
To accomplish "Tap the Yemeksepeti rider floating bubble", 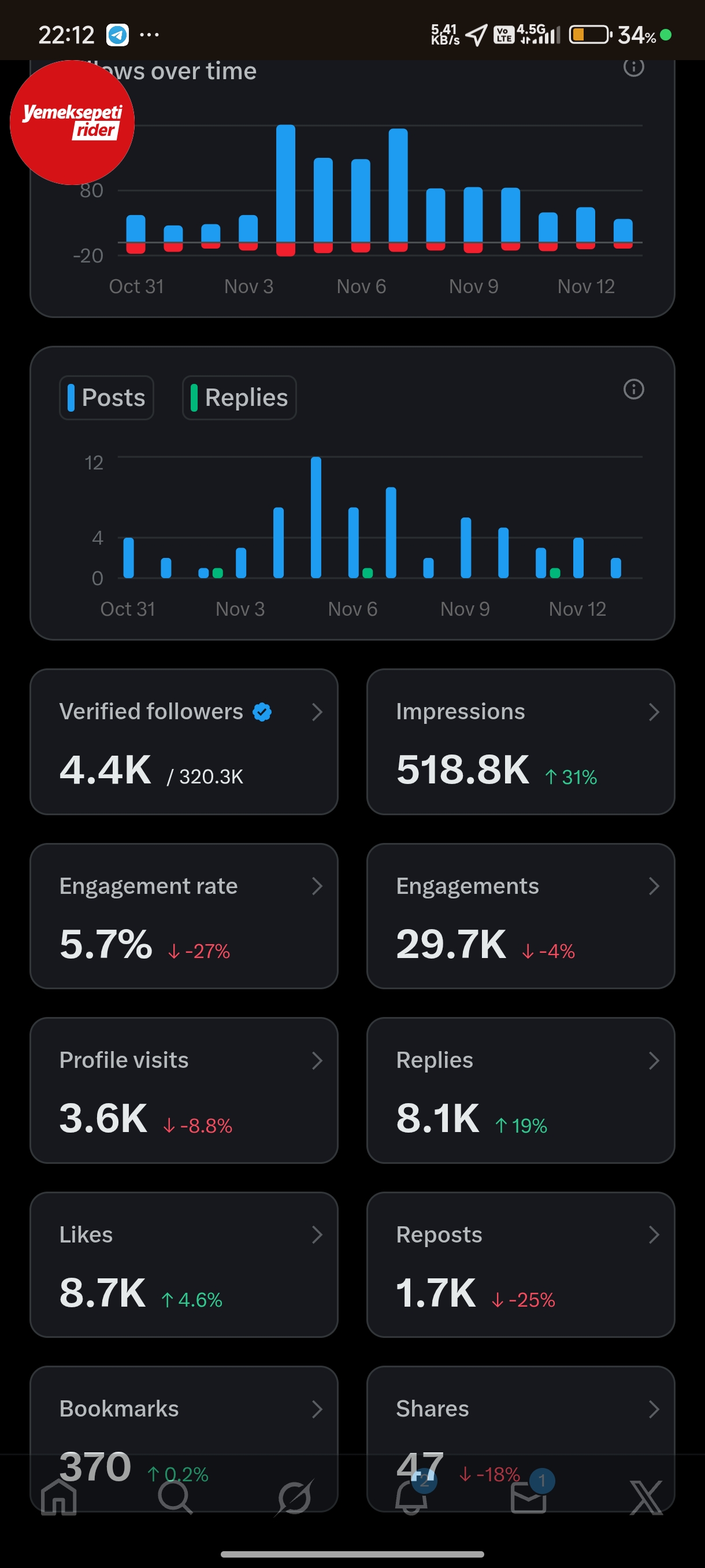I will click(x=72, y=122).
